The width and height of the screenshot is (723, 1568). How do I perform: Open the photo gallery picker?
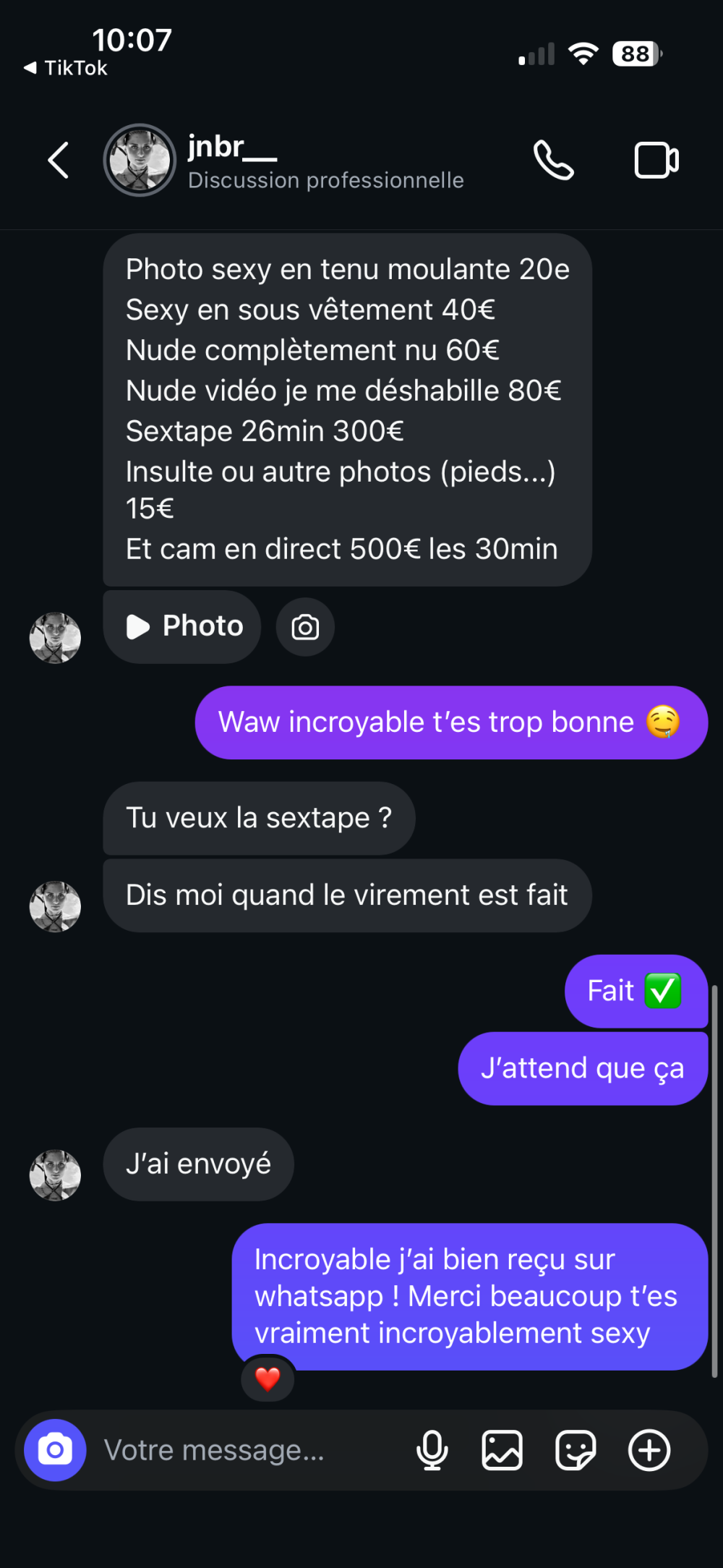[x=502, y=1450]
